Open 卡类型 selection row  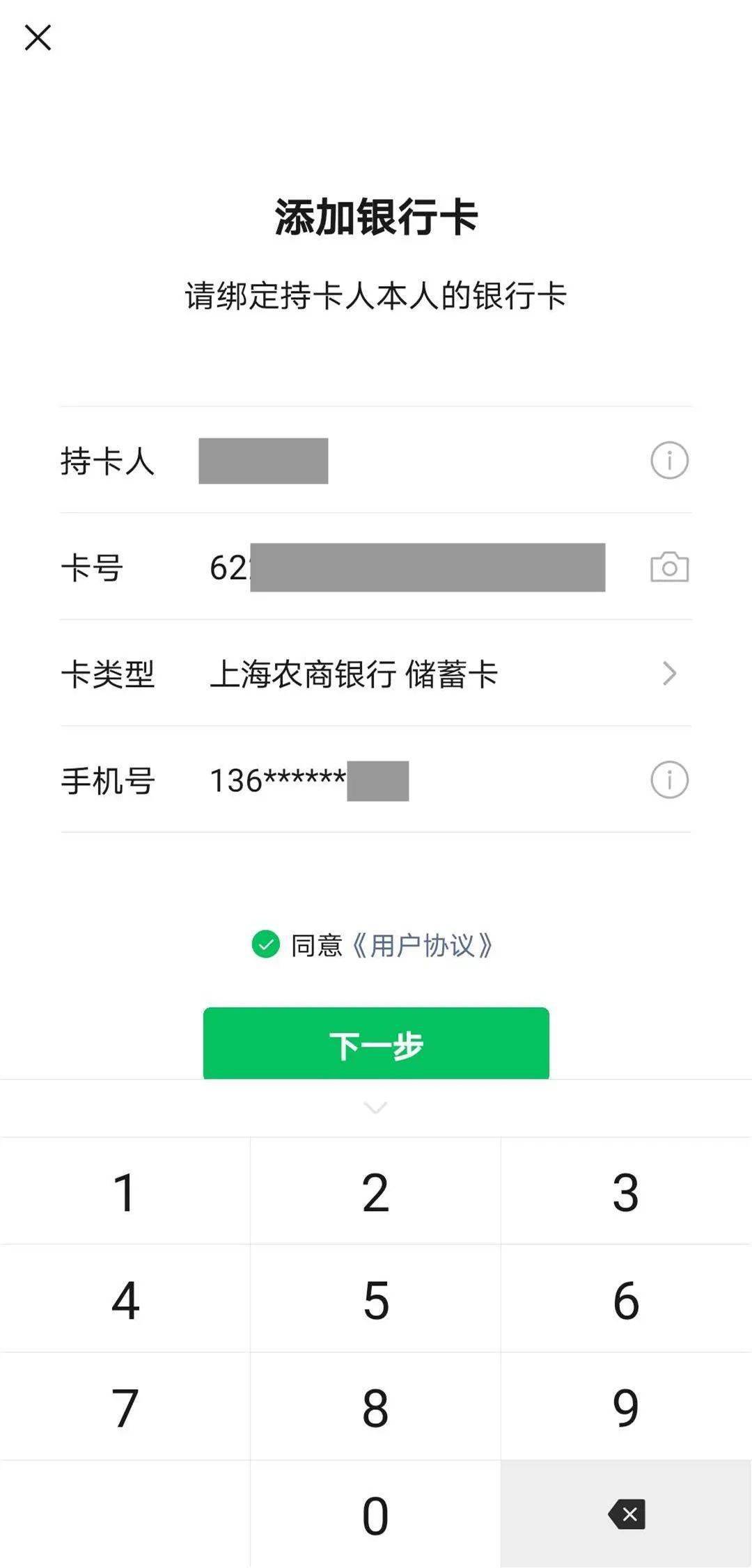[376, 674]
